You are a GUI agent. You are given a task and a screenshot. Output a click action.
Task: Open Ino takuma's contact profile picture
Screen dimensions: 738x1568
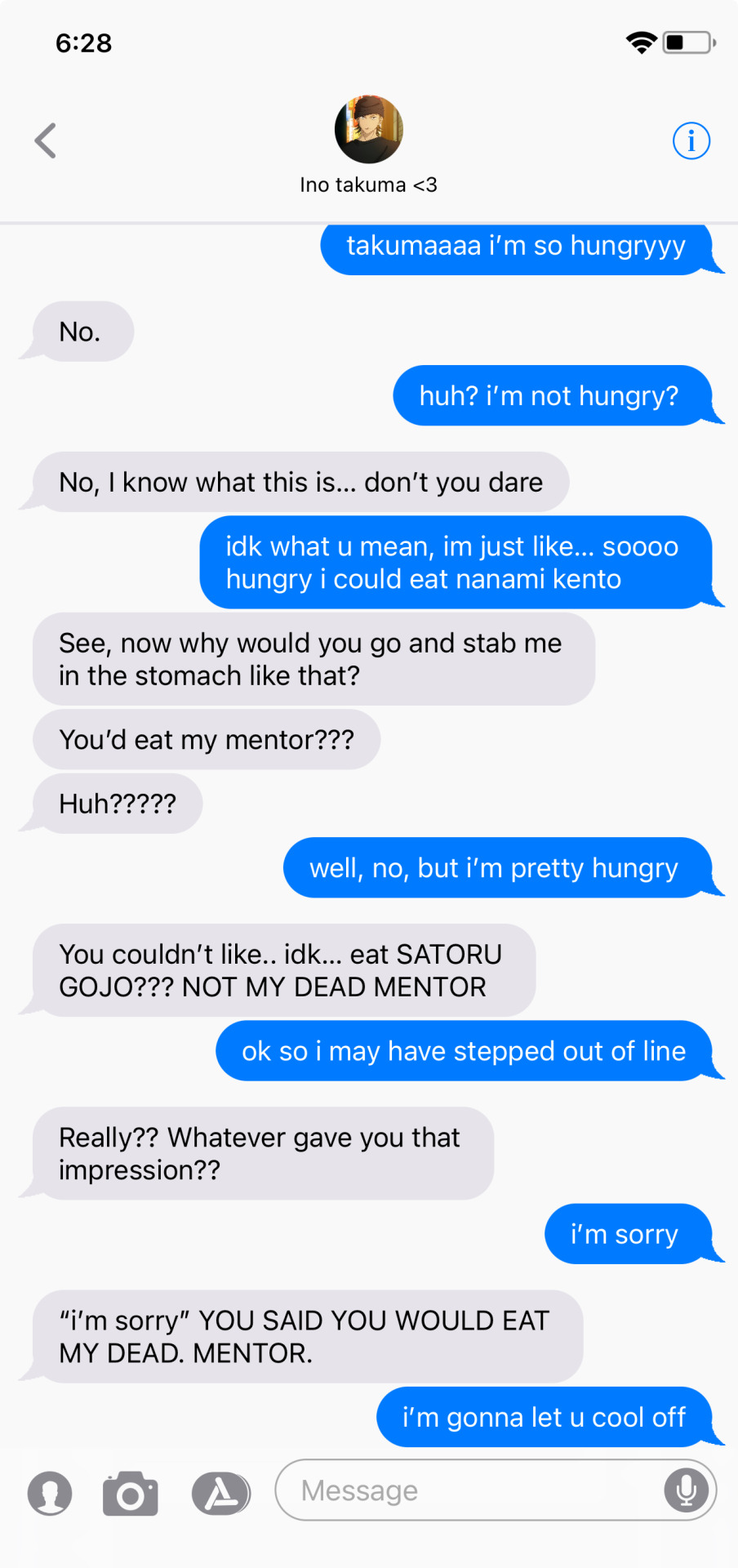point(369,130)
